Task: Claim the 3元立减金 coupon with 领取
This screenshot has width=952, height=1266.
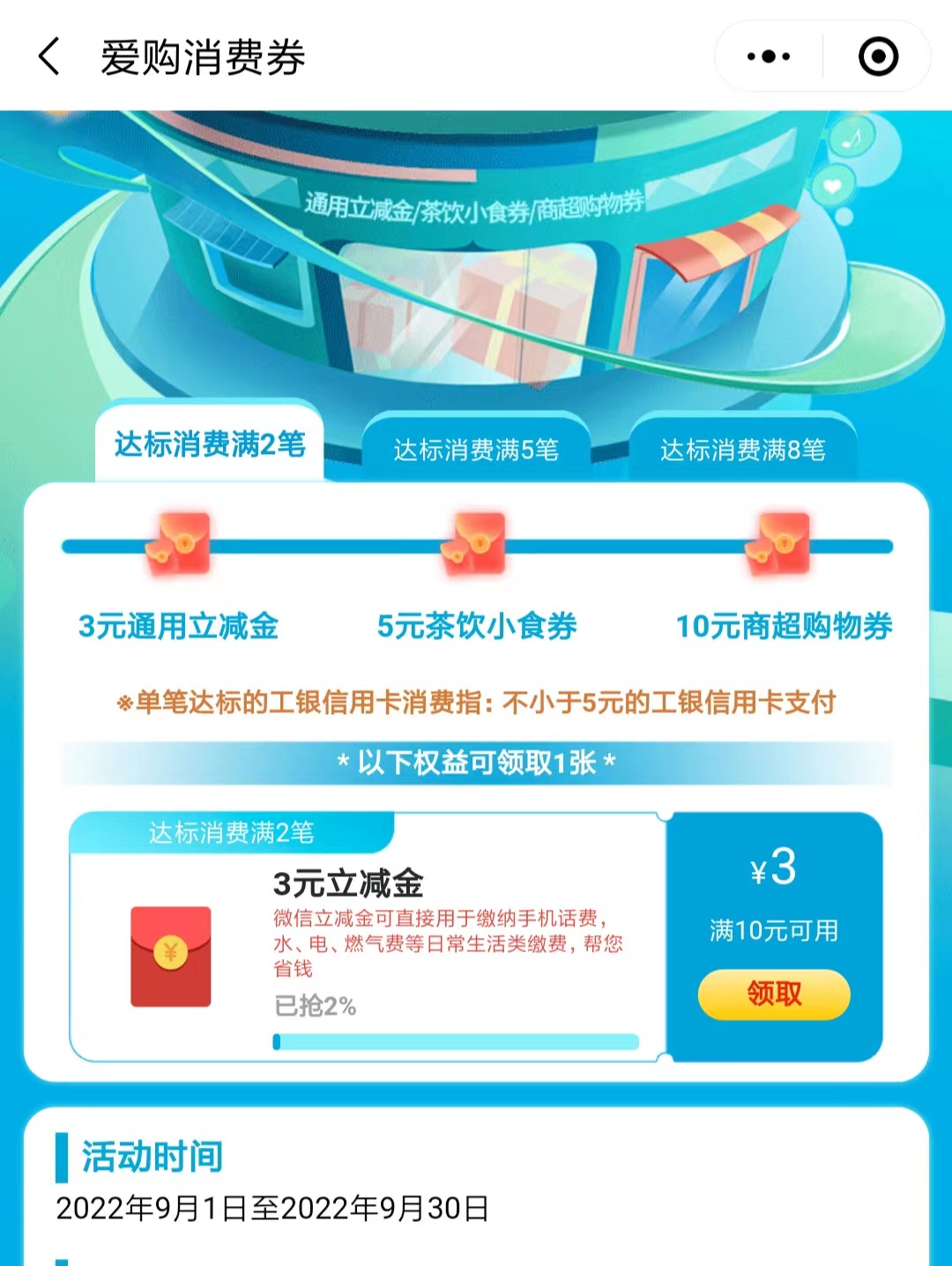Action: pyautogui.click(x=774, y=994)
